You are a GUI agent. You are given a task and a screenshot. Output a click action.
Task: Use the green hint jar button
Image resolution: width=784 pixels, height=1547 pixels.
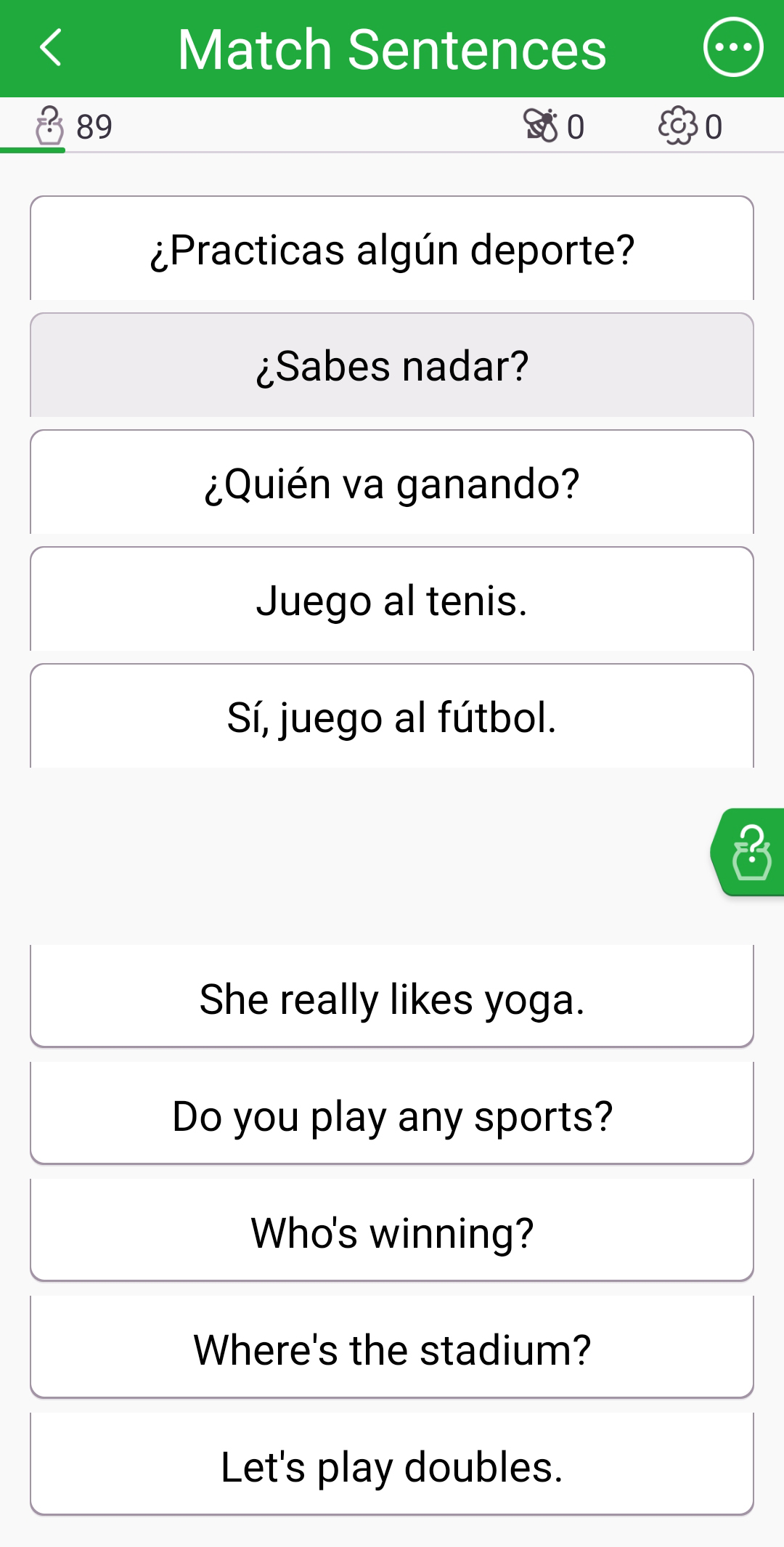(x=751, y=852)
